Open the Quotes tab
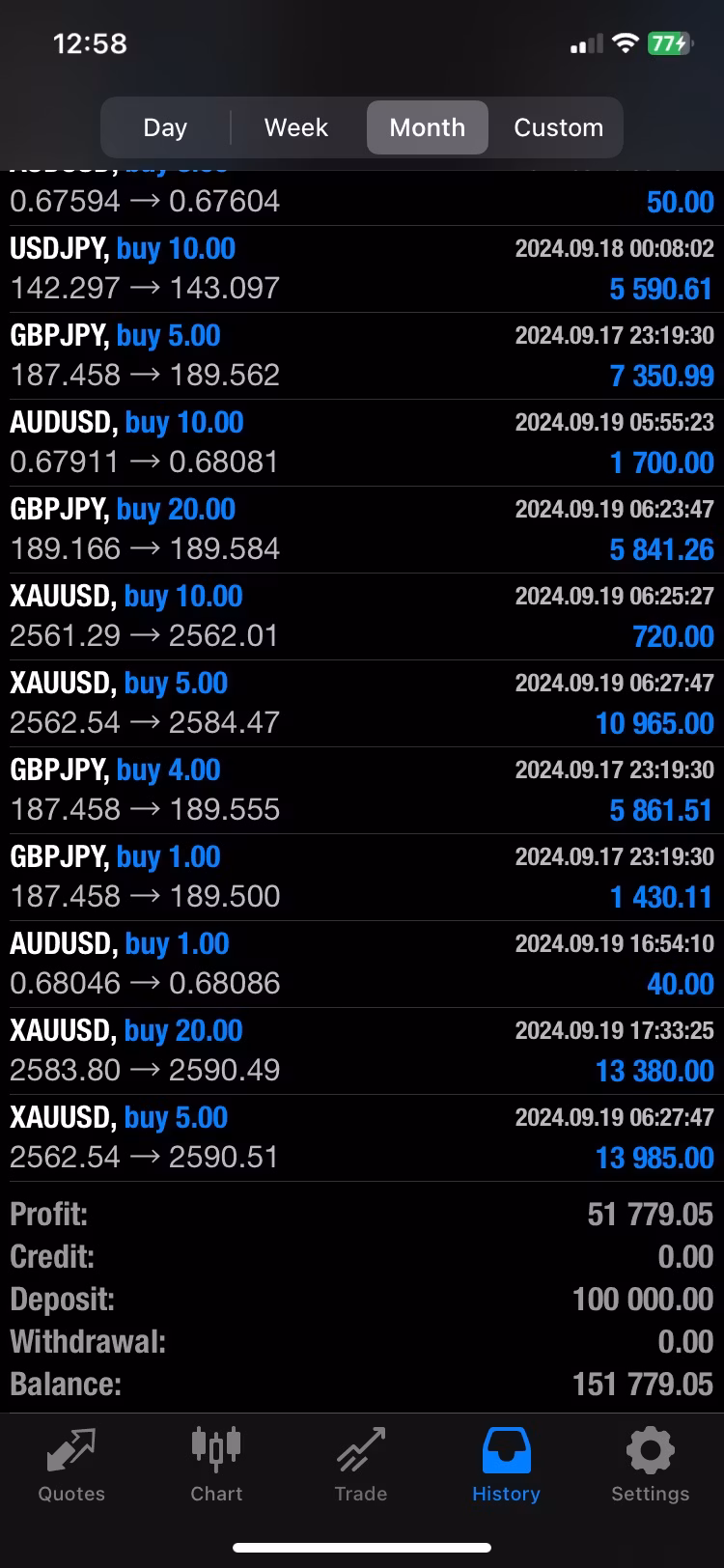The image size is (724, 1568). tap(71, 1466)
